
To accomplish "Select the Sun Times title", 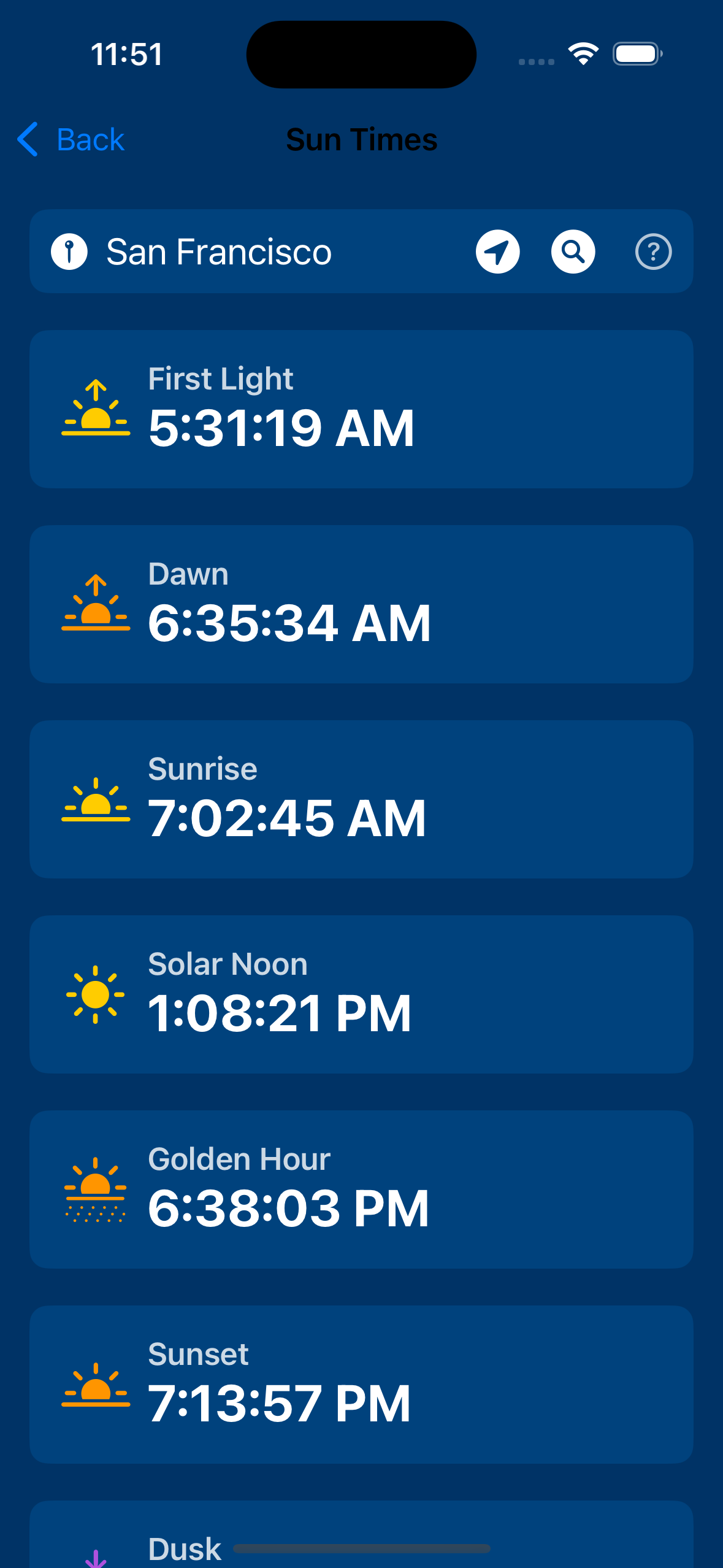I will point(361,139).
